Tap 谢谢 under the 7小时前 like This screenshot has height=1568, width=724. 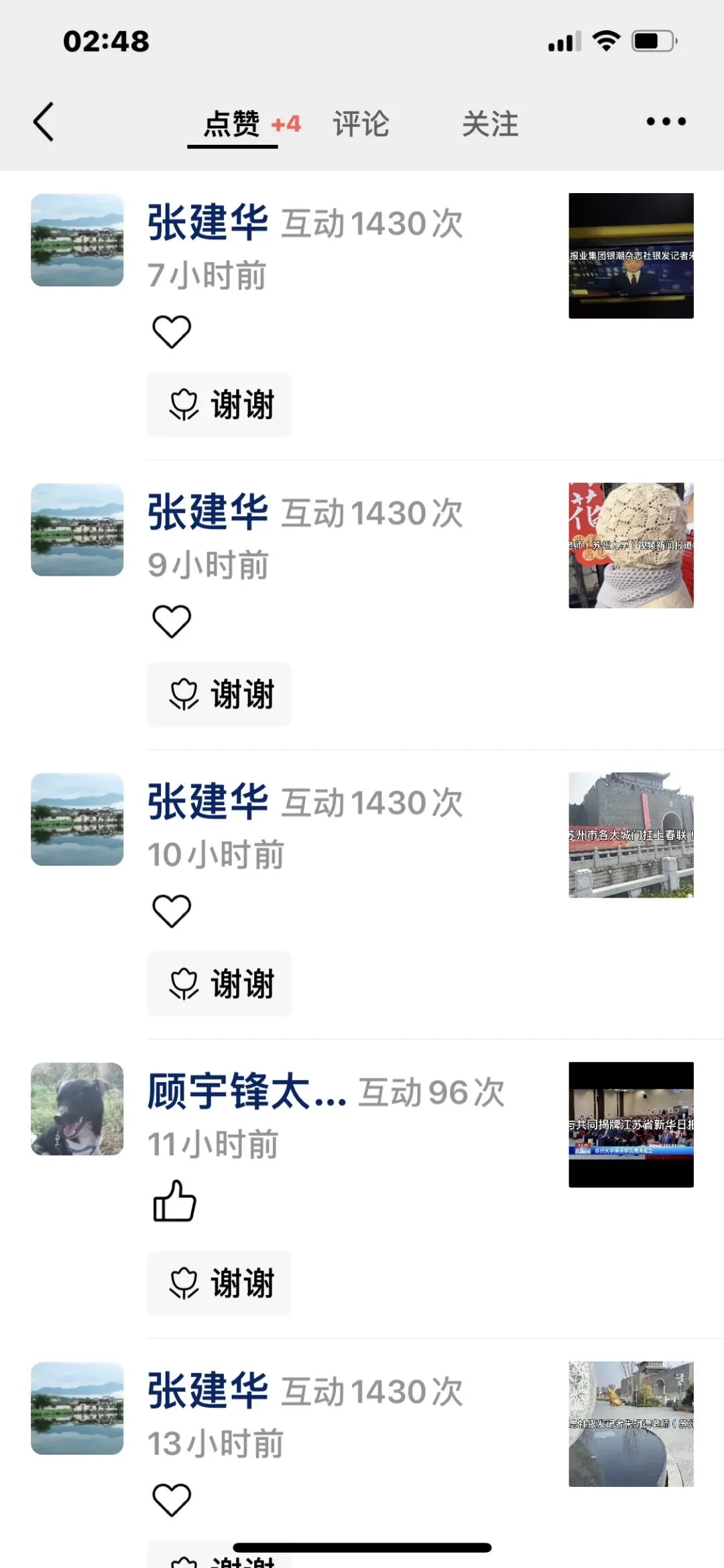click(219, 405)
